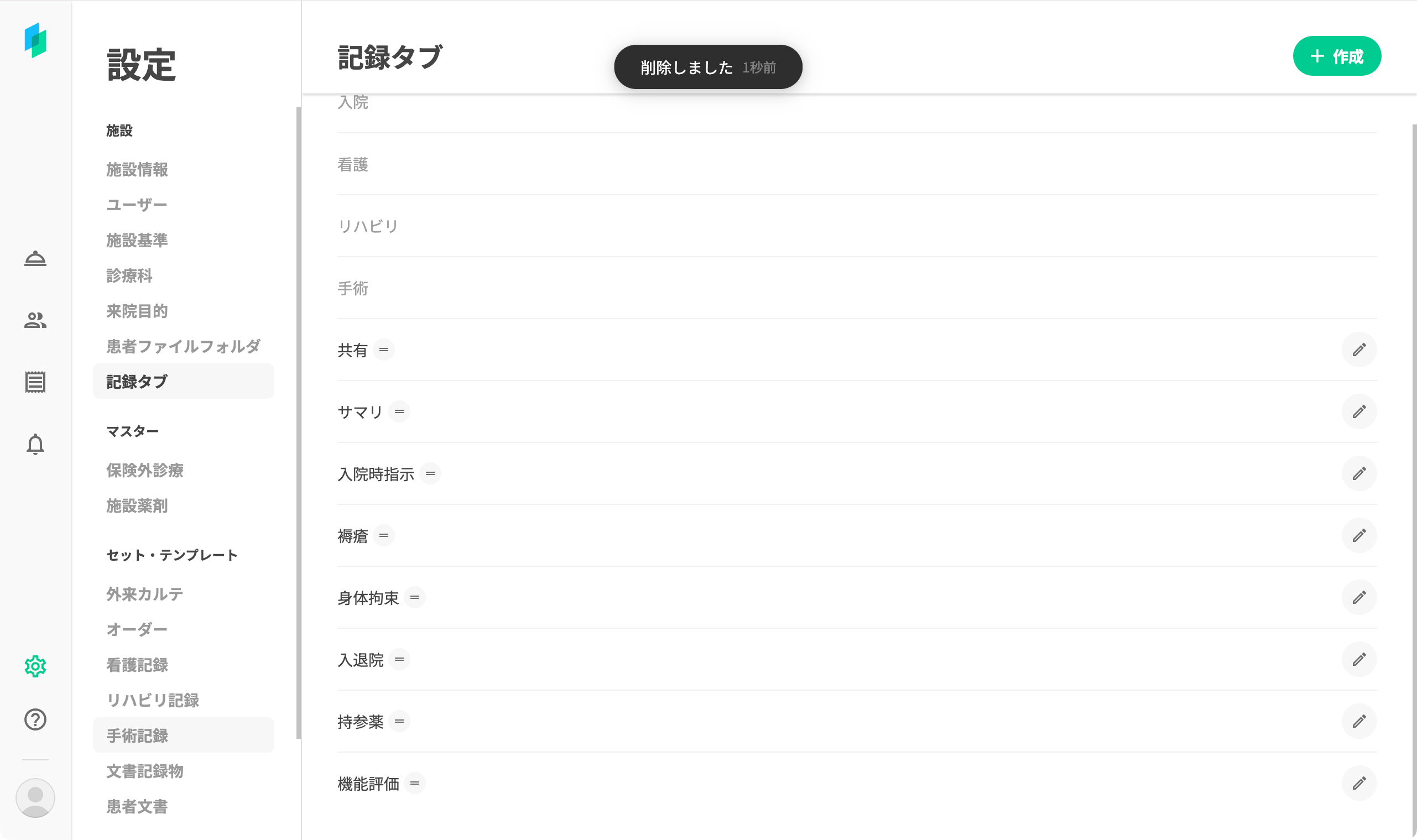Open 来院目的 settings

137,311
